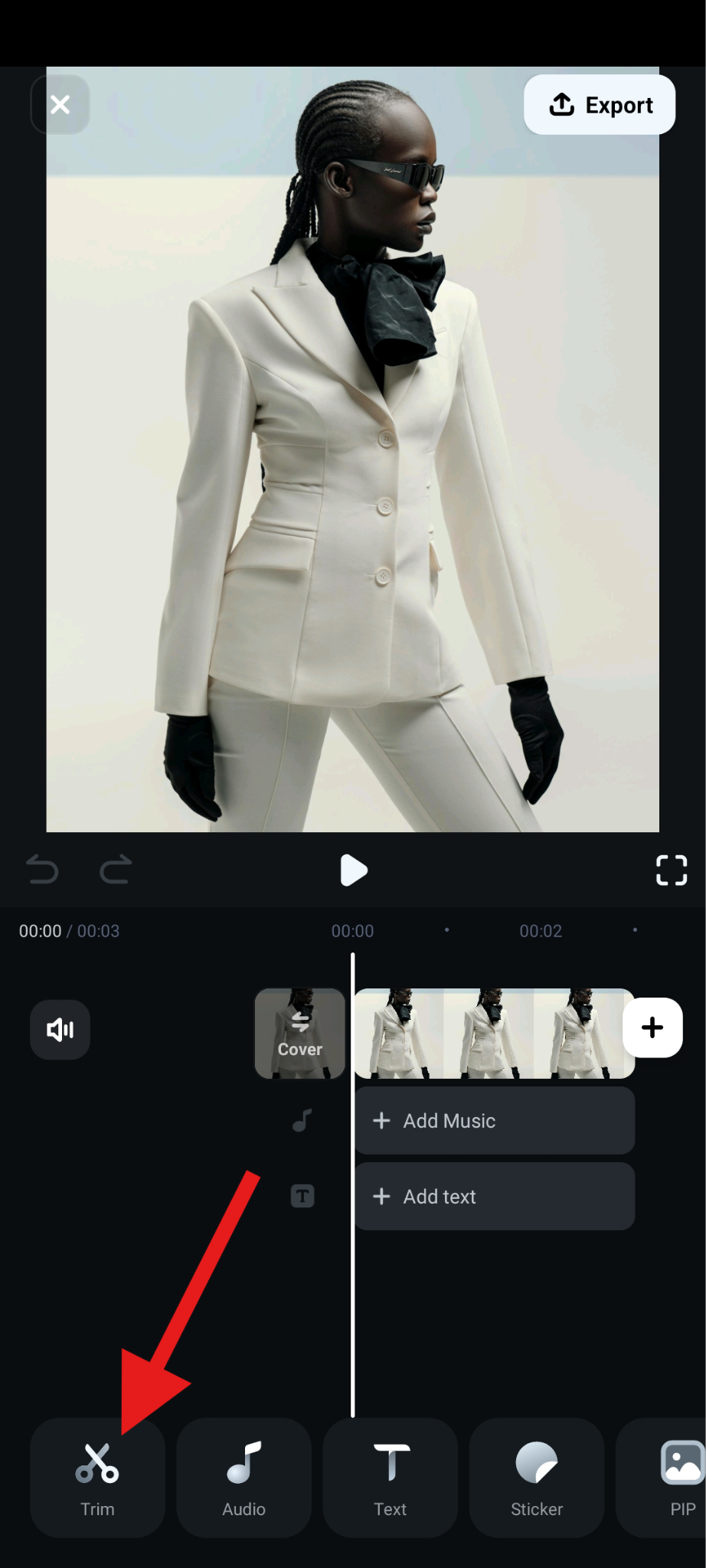Play the video preview

pos(353,871)
